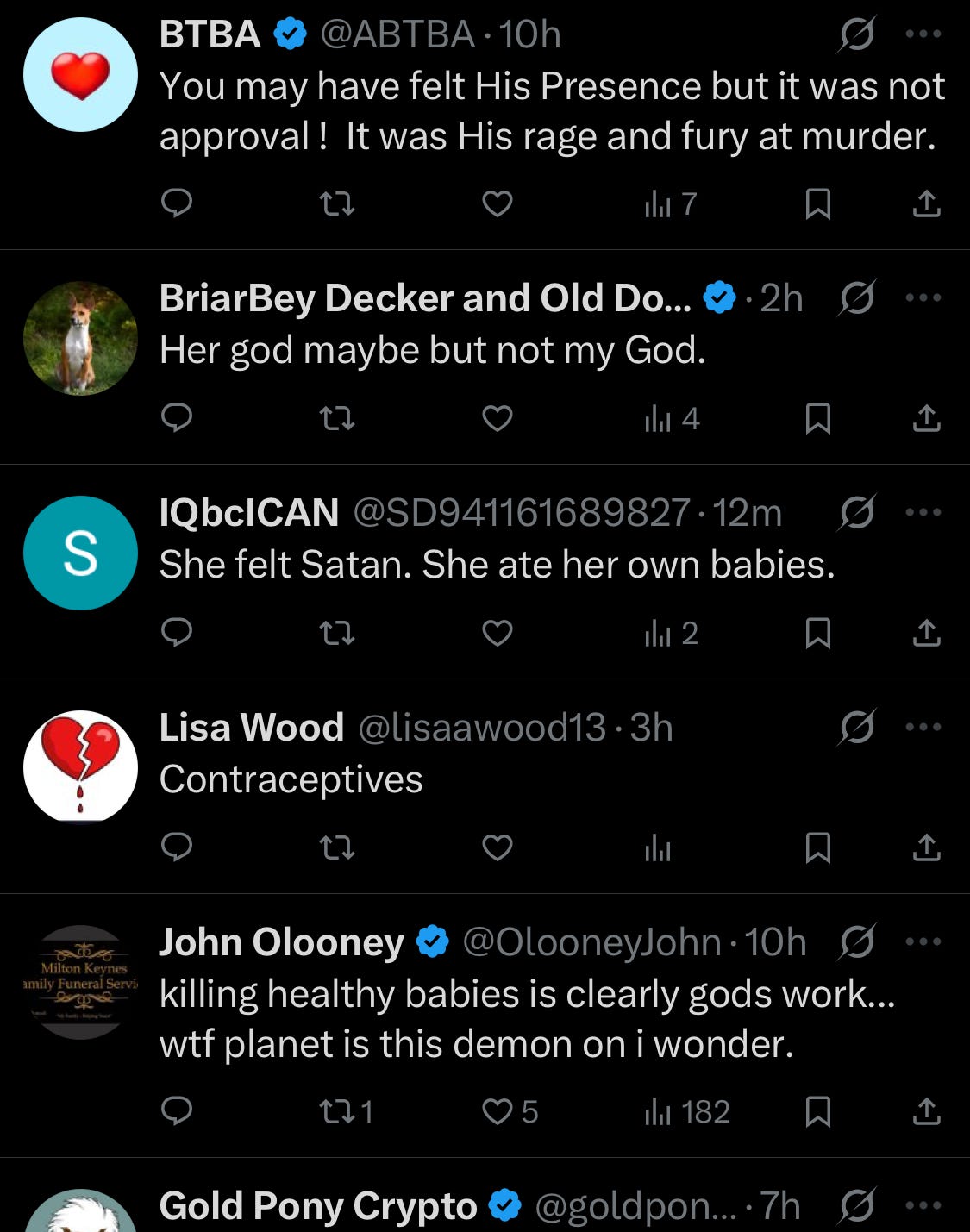Open BriarBey Decker's profile photo
This screenshot has width=970, height=1232.
80,338
